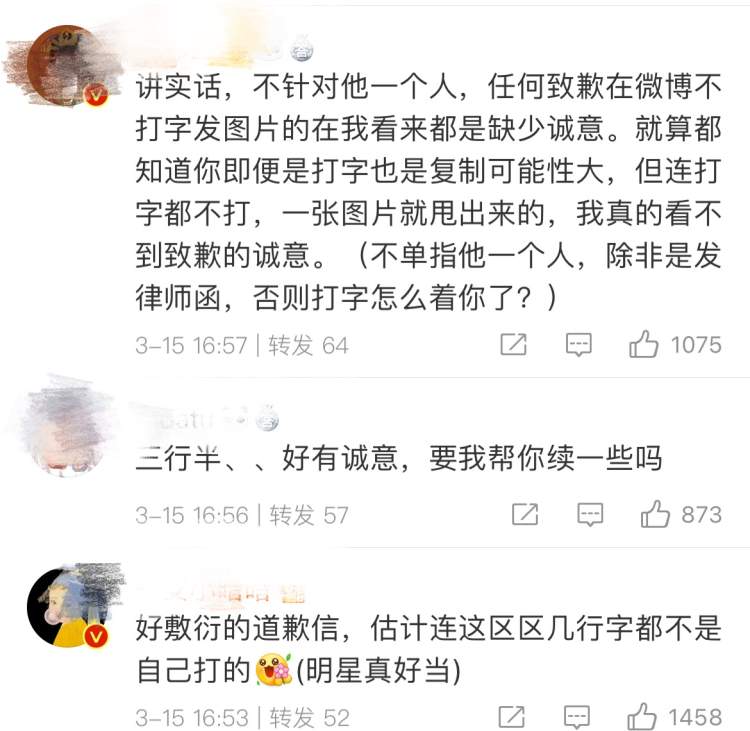Repost the 好敷衍的道歉信 comment
The width and height of the screenshot is (750, 731).
click(x=512, y=717)
